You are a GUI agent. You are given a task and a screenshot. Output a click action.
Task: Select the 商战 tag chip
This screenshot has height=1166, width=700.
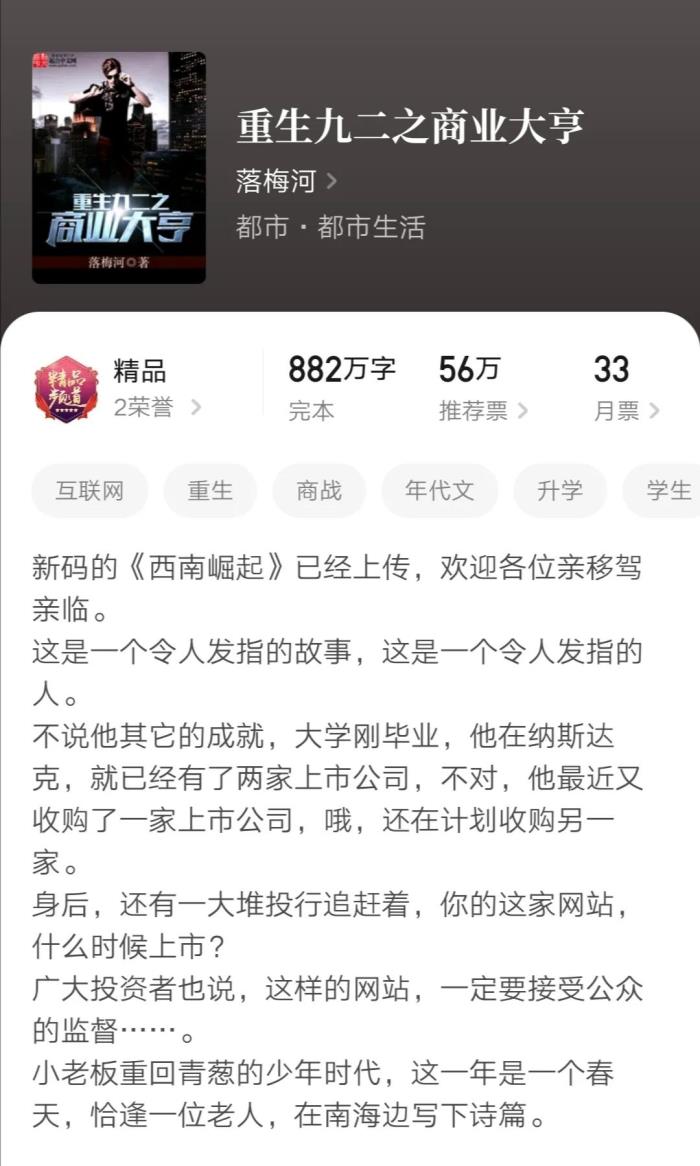tap(319, 491)
